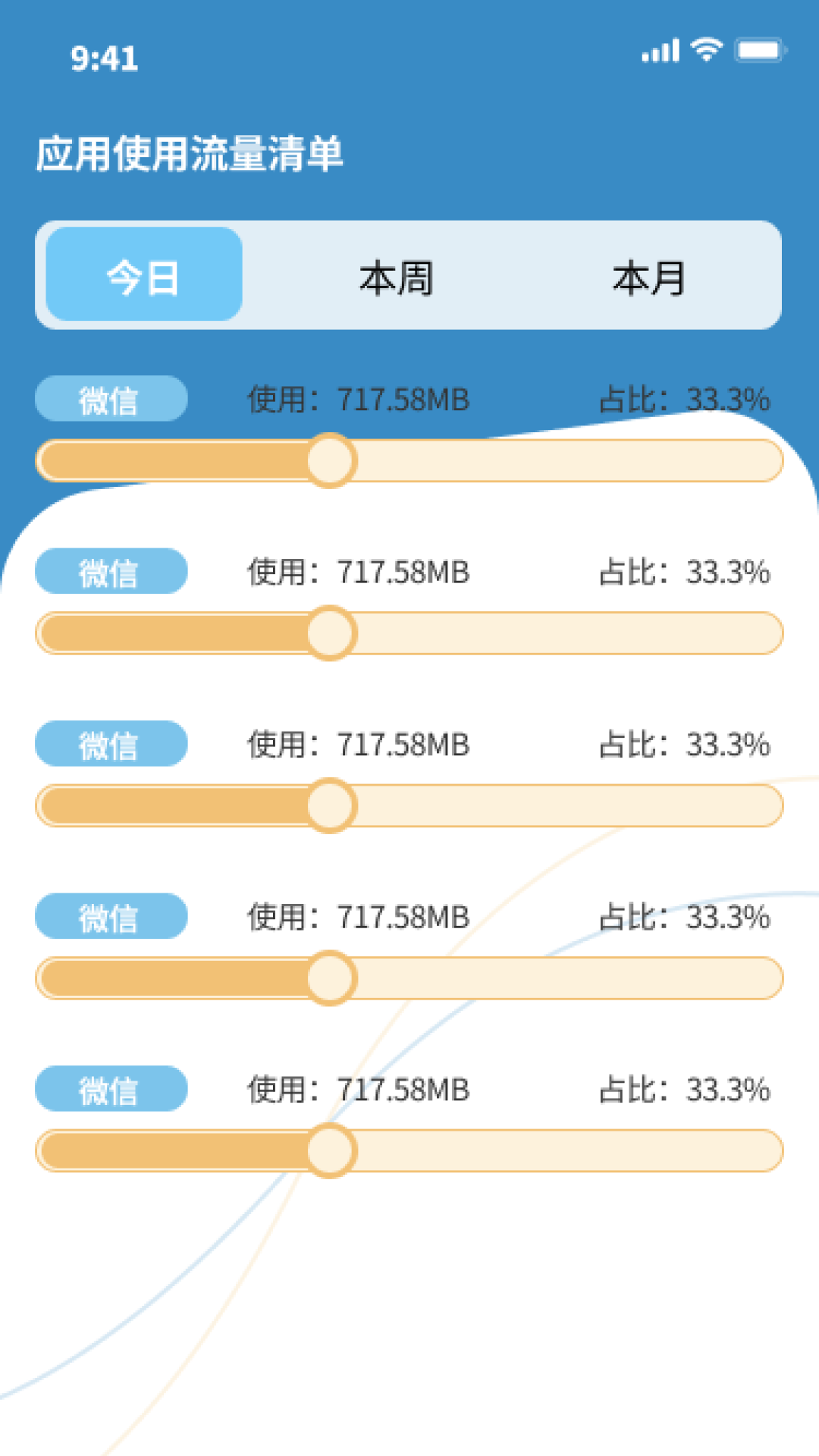Tap the second progress slider knob
This screenshot has height=1456, width=819.
coord(331,632)
